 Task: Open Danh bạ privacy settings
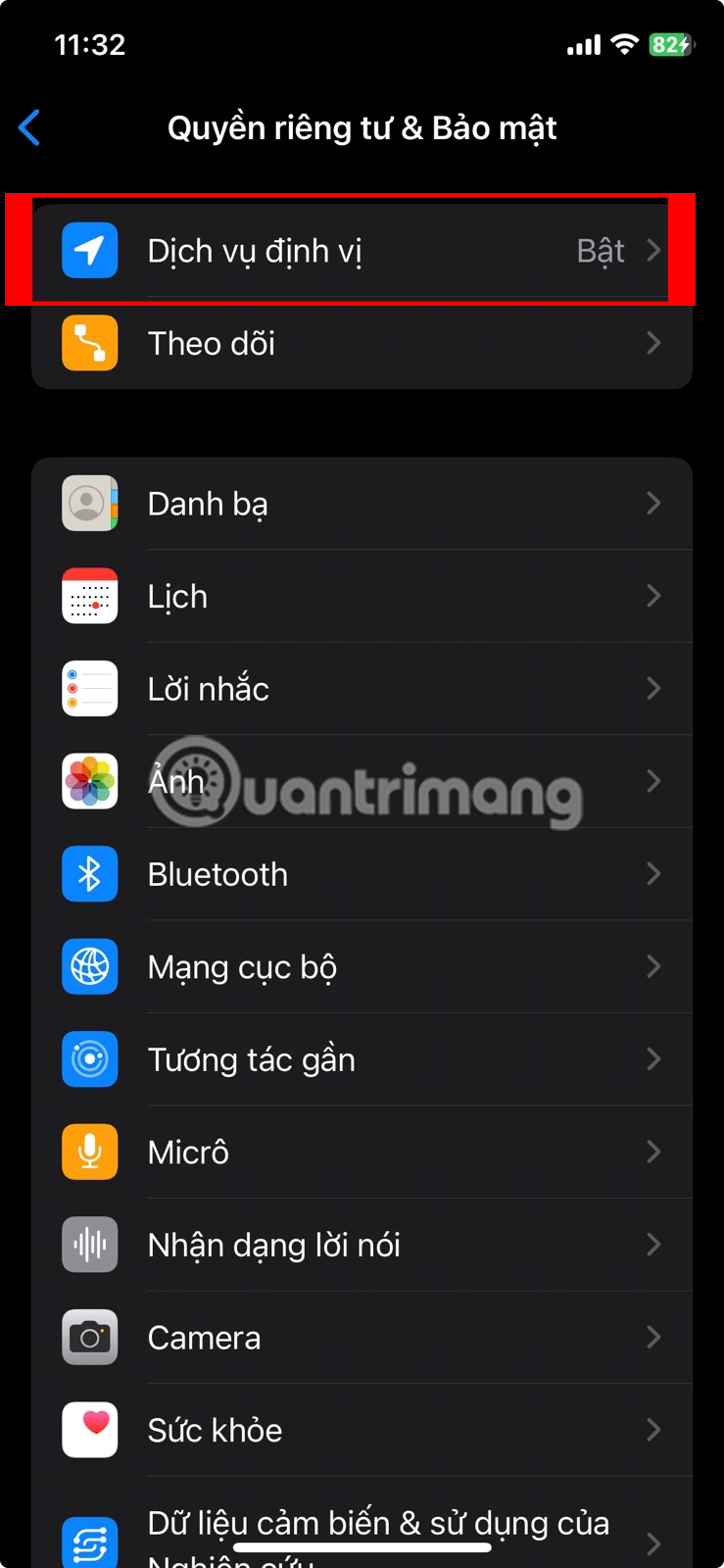click(361, 504)
